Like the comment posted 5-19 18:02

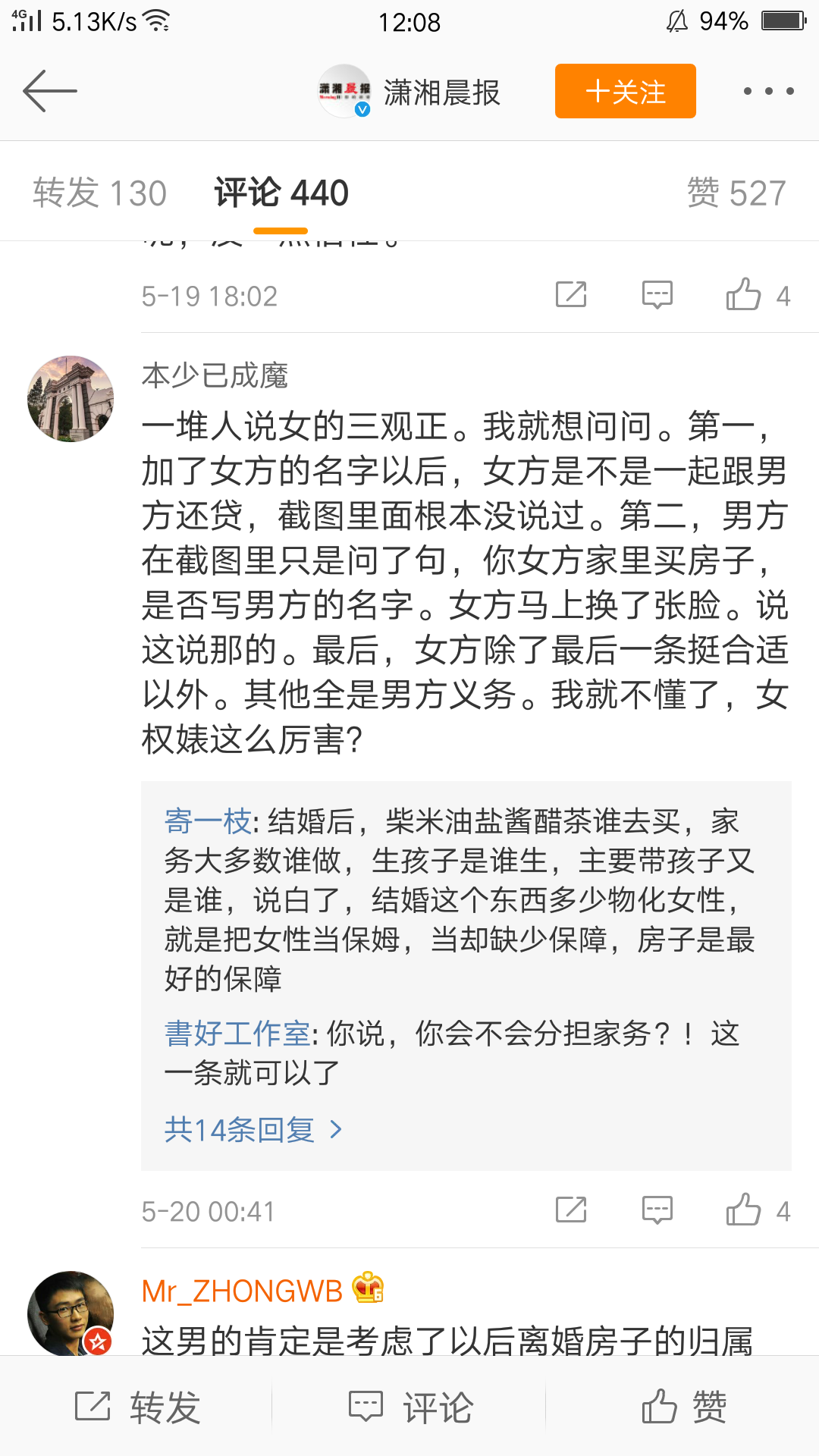(x=744, y=295)
